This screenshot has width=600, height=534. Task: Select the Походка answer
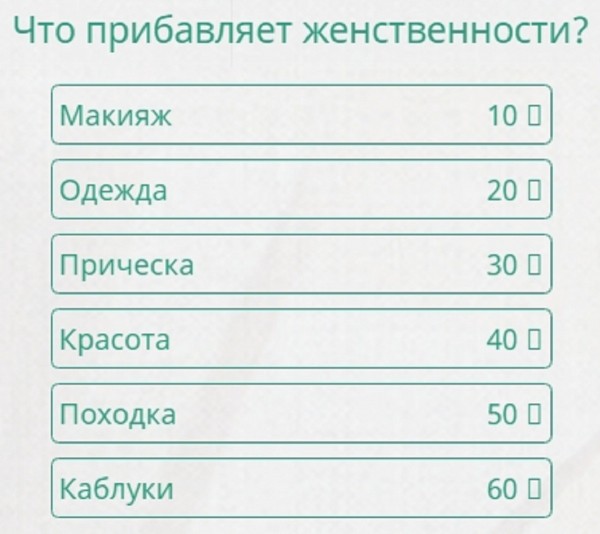click(x=300, y=414)
